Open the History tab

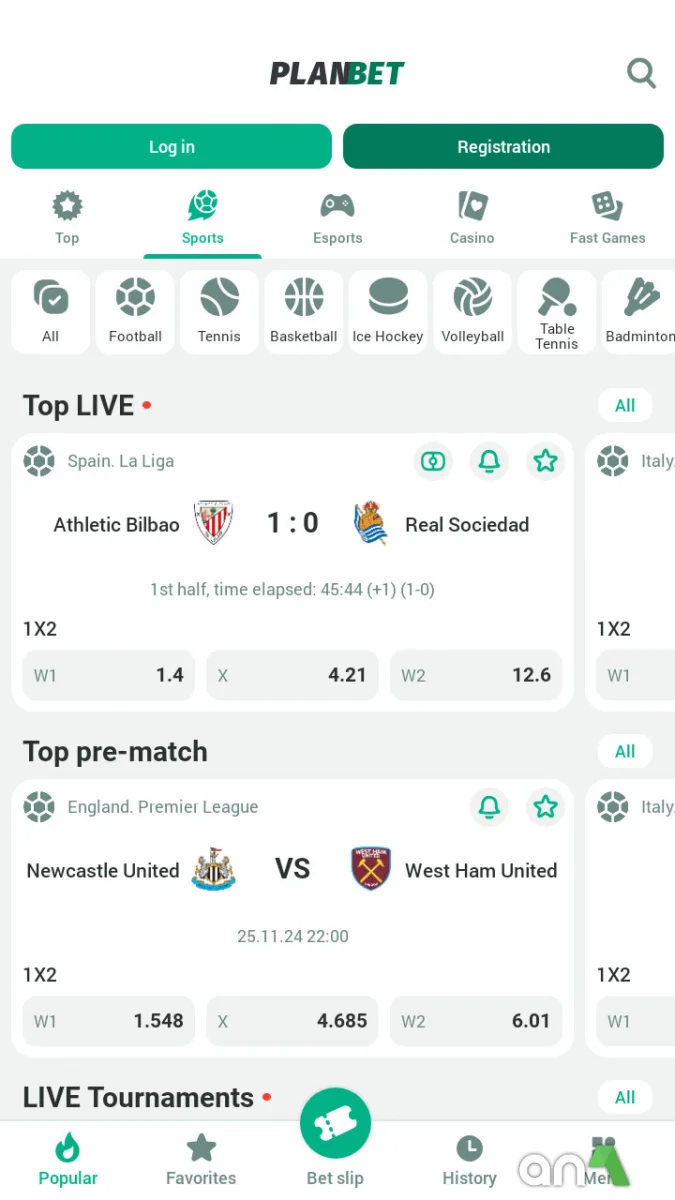click(x=469, y=1160)
